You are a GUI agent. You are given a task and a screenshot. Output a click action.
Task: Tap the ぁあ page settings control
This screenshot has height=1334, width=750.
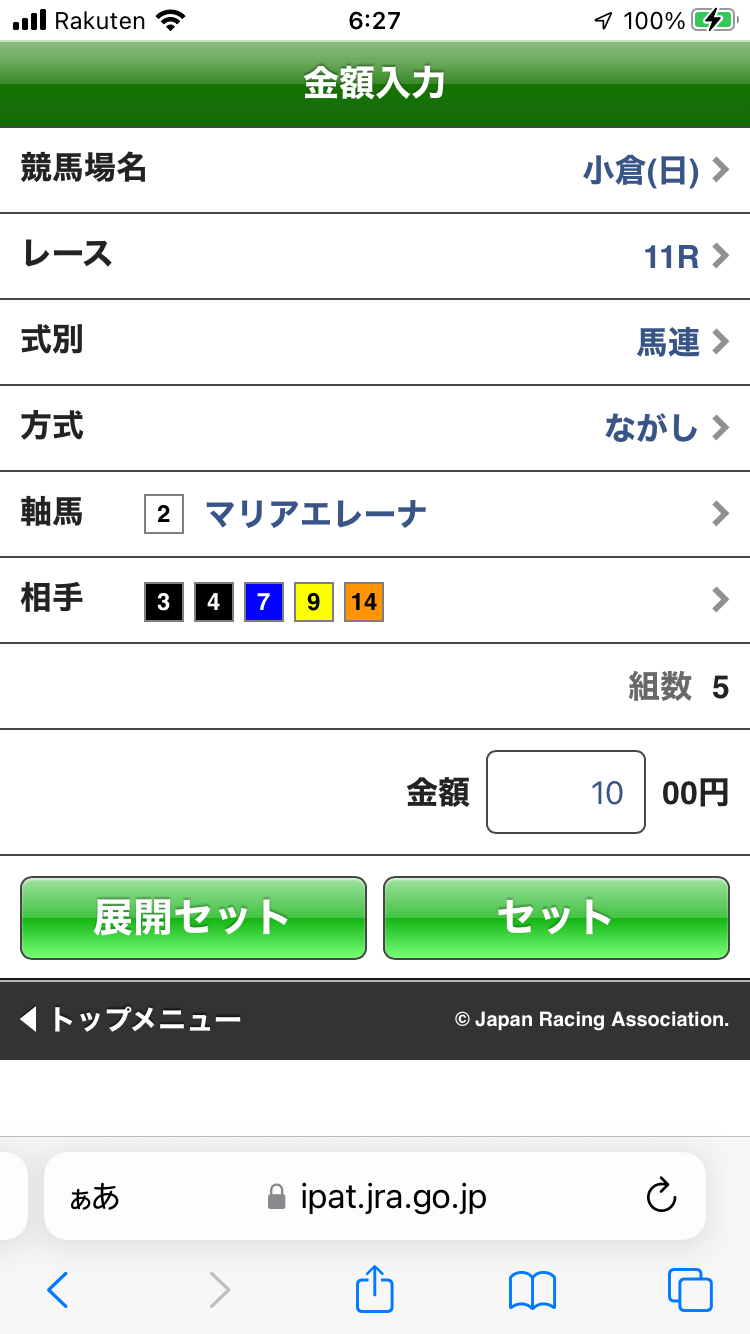[x=95, y=1196]
